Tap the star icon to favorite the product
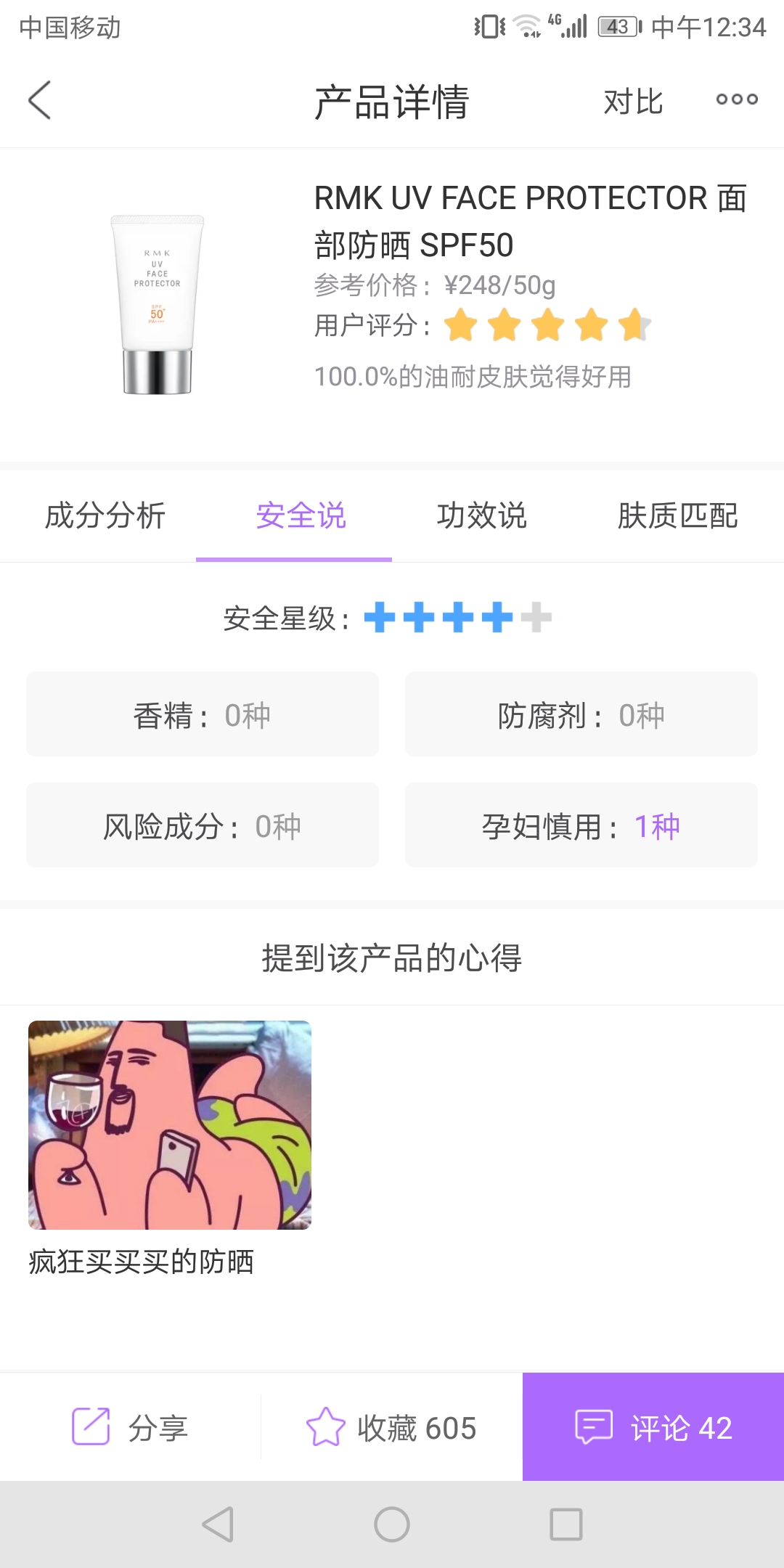 tap(327, 1427)
